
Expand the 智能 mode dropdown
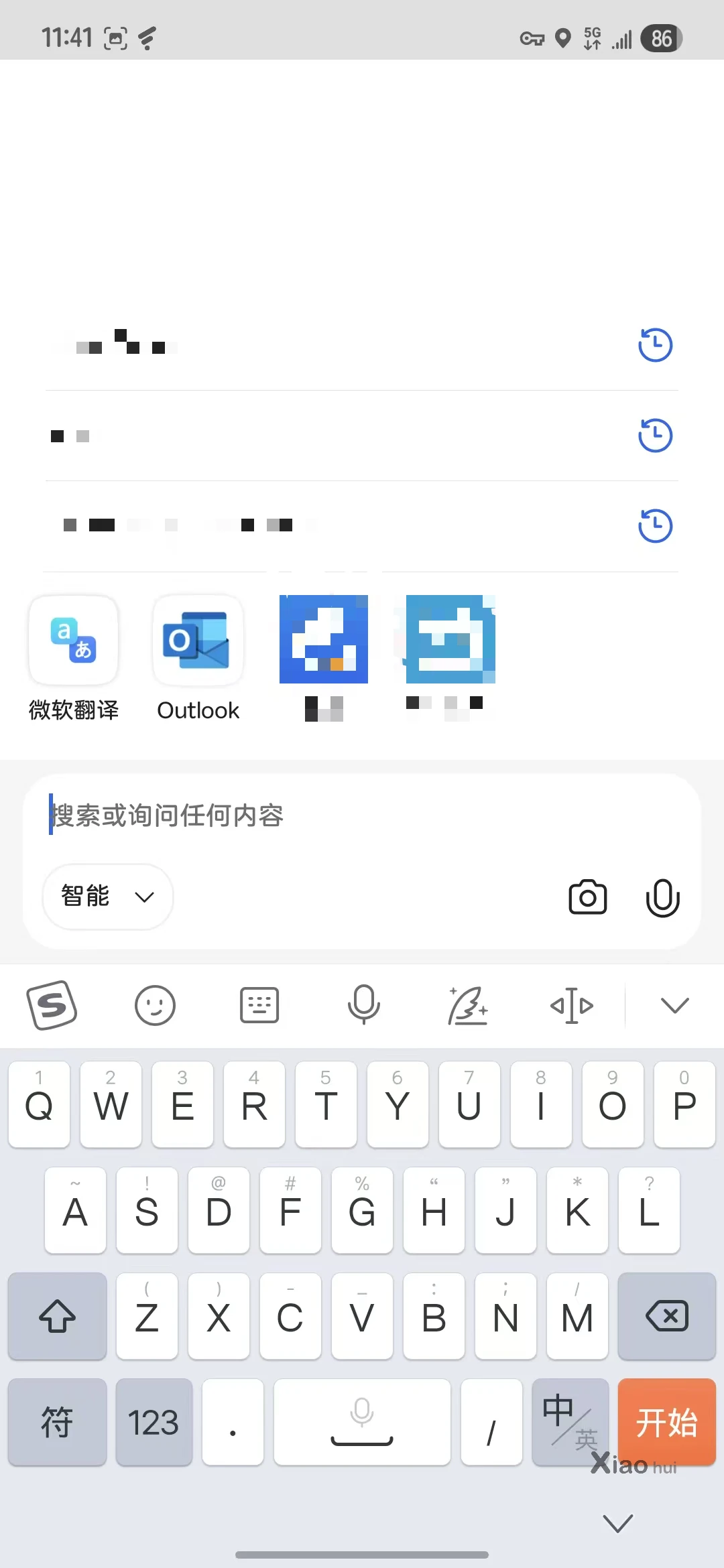108,897
